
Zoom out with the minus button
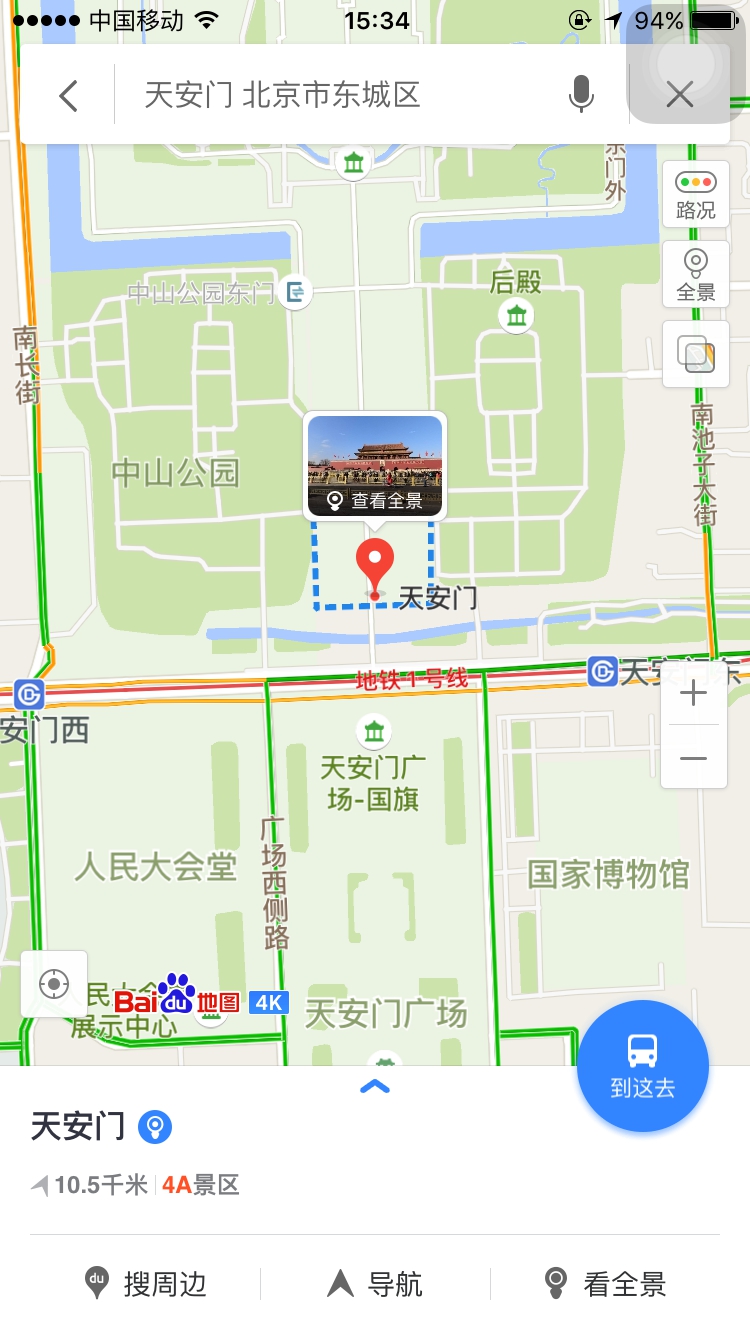coord(693,758)
